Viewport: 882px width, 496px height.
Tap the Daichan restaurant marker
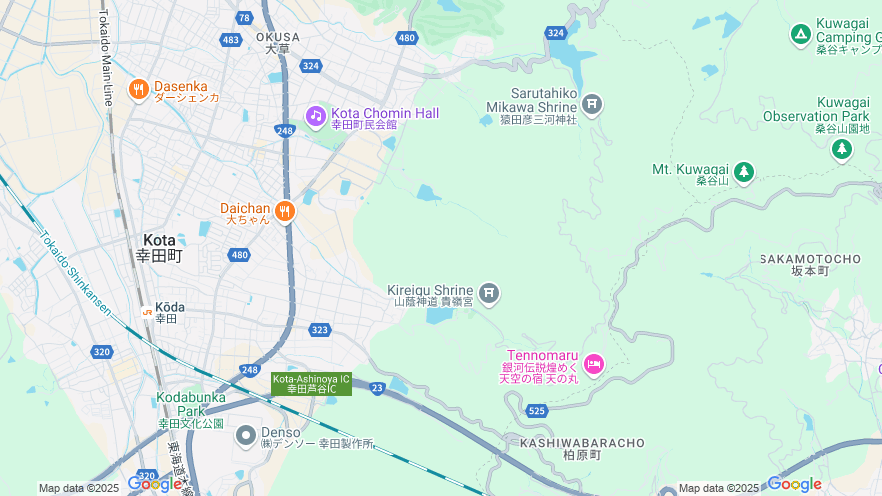click(285, 211)
